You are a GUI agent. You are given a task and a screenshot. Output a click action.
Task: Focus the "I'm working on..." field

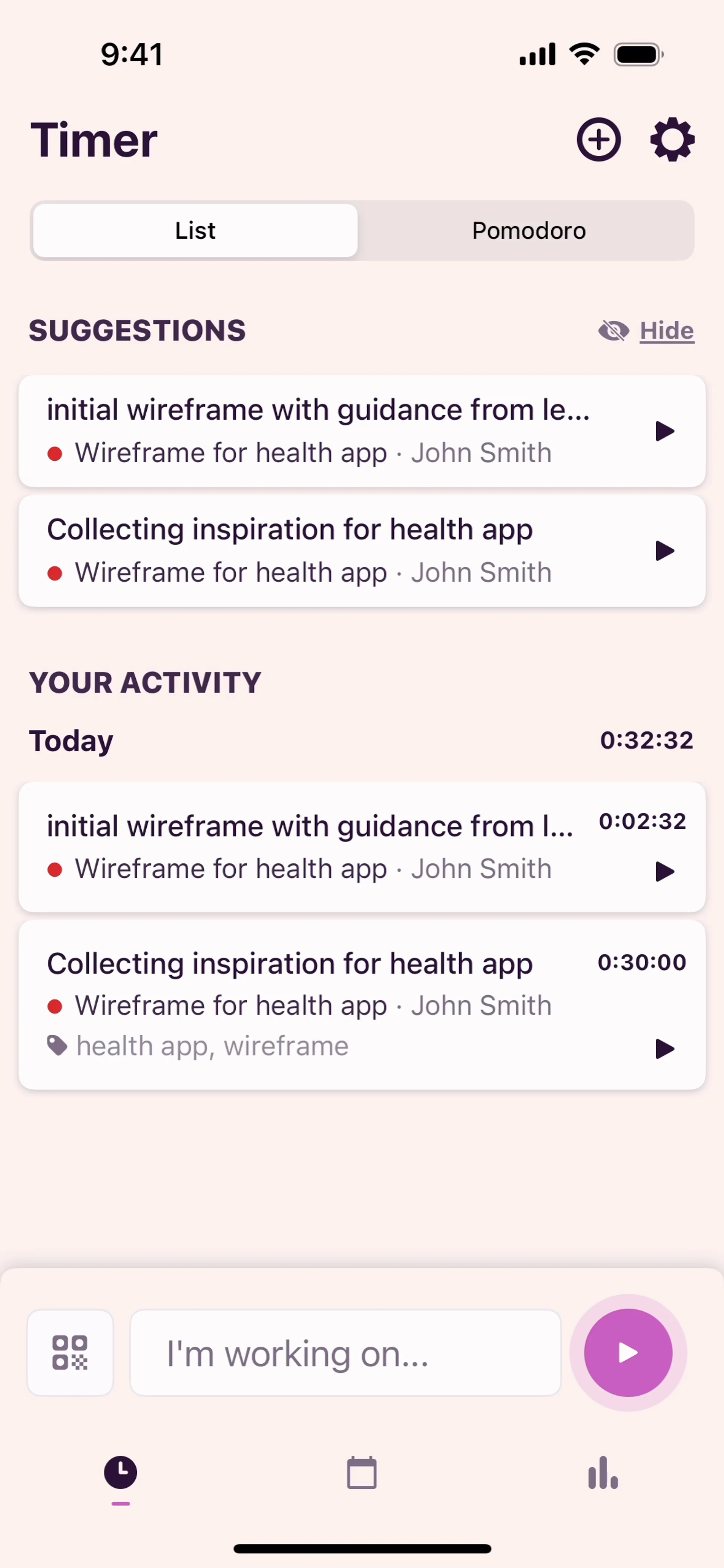345,1353
